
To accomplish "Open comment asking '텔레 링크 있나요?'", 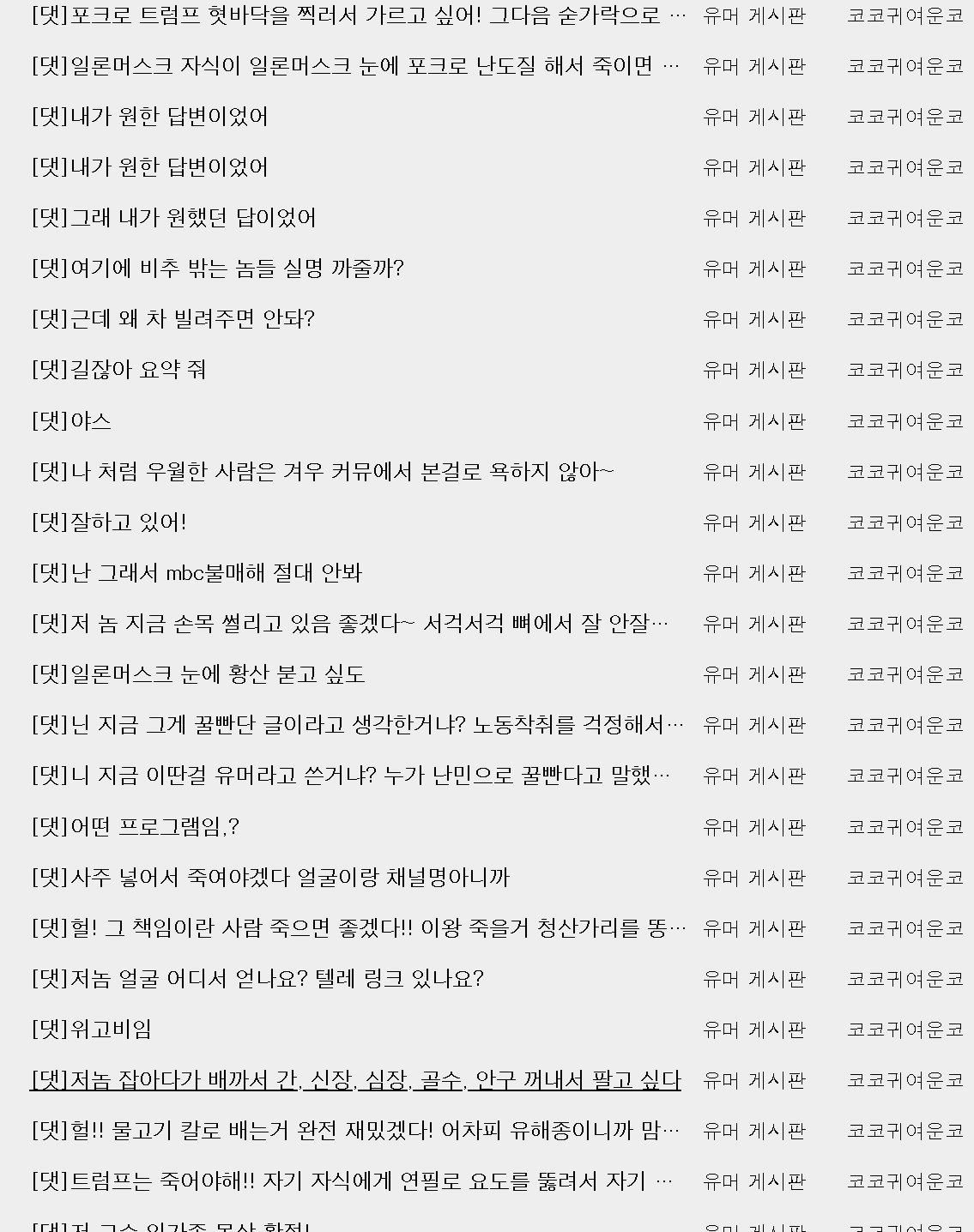I will point(257,979).
